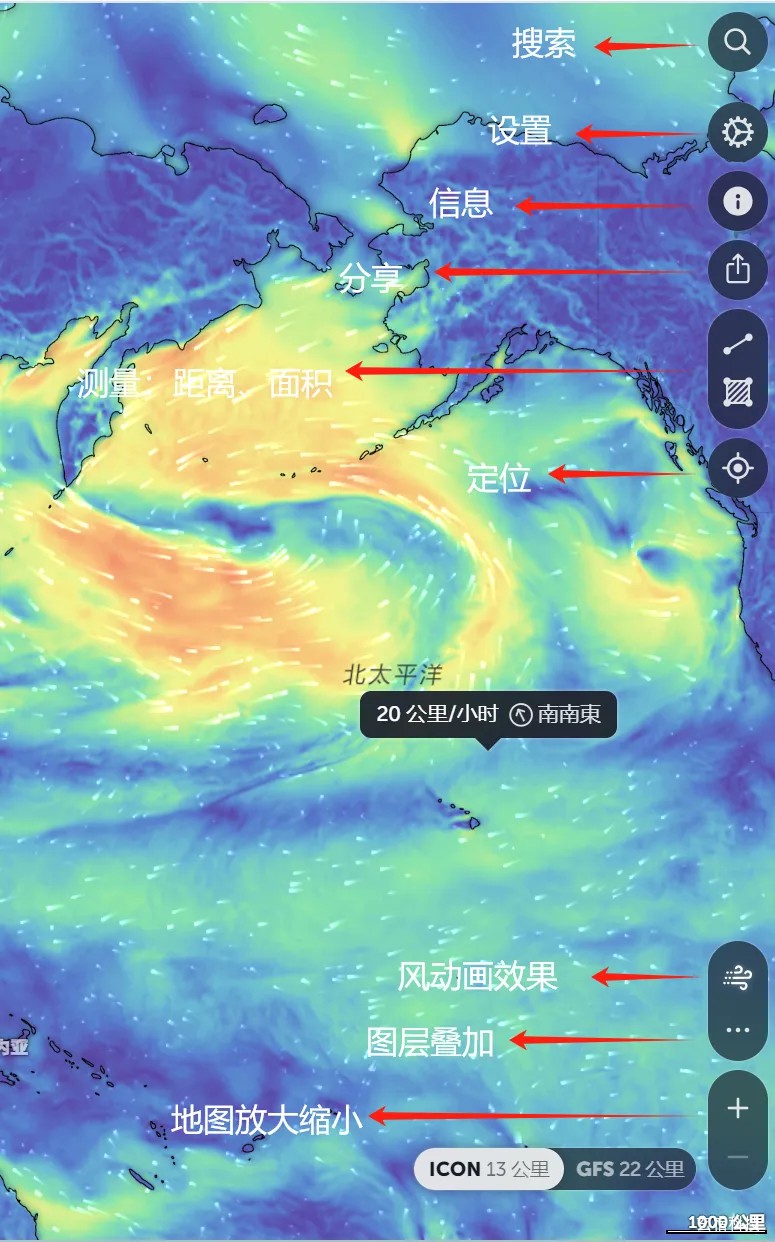This screenshot has width=775, height=1242.
Task: Zoom out of the map
Action: [x=738, y=1157]
